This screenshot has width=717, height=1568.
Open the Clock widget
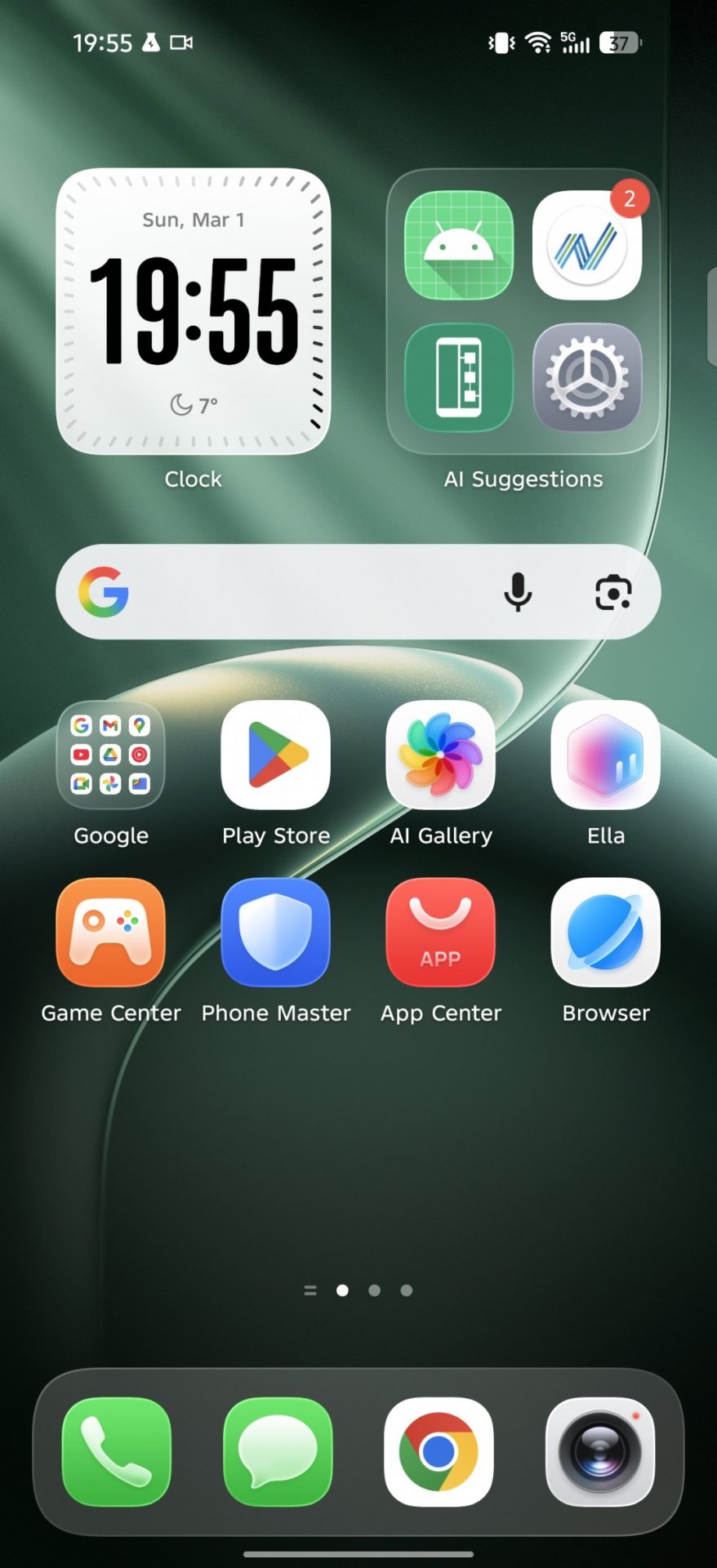(194, 312)
